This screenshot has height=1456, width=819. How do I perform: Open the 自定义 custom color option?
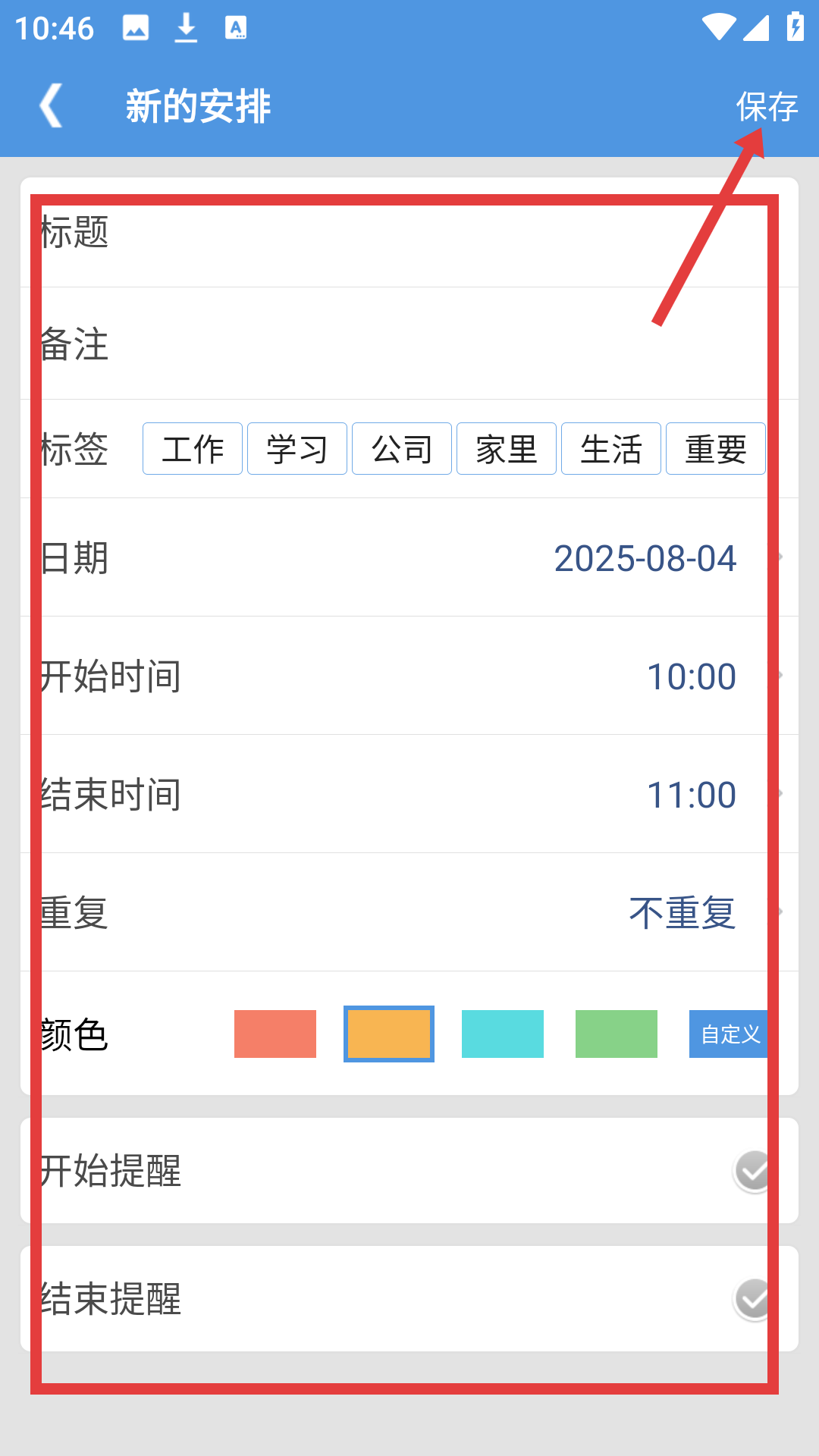click(730, 1034)
